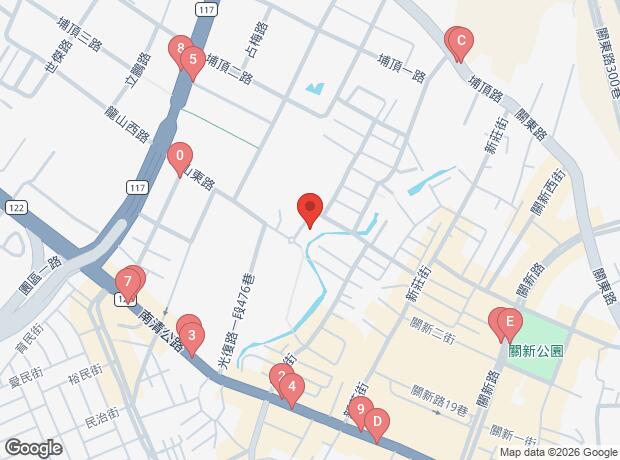Open the marker labeled E near 關新公園
Image resolution: width=620 pixels, height=460 pixels.
pyautogui.click(x=509, y=323)
